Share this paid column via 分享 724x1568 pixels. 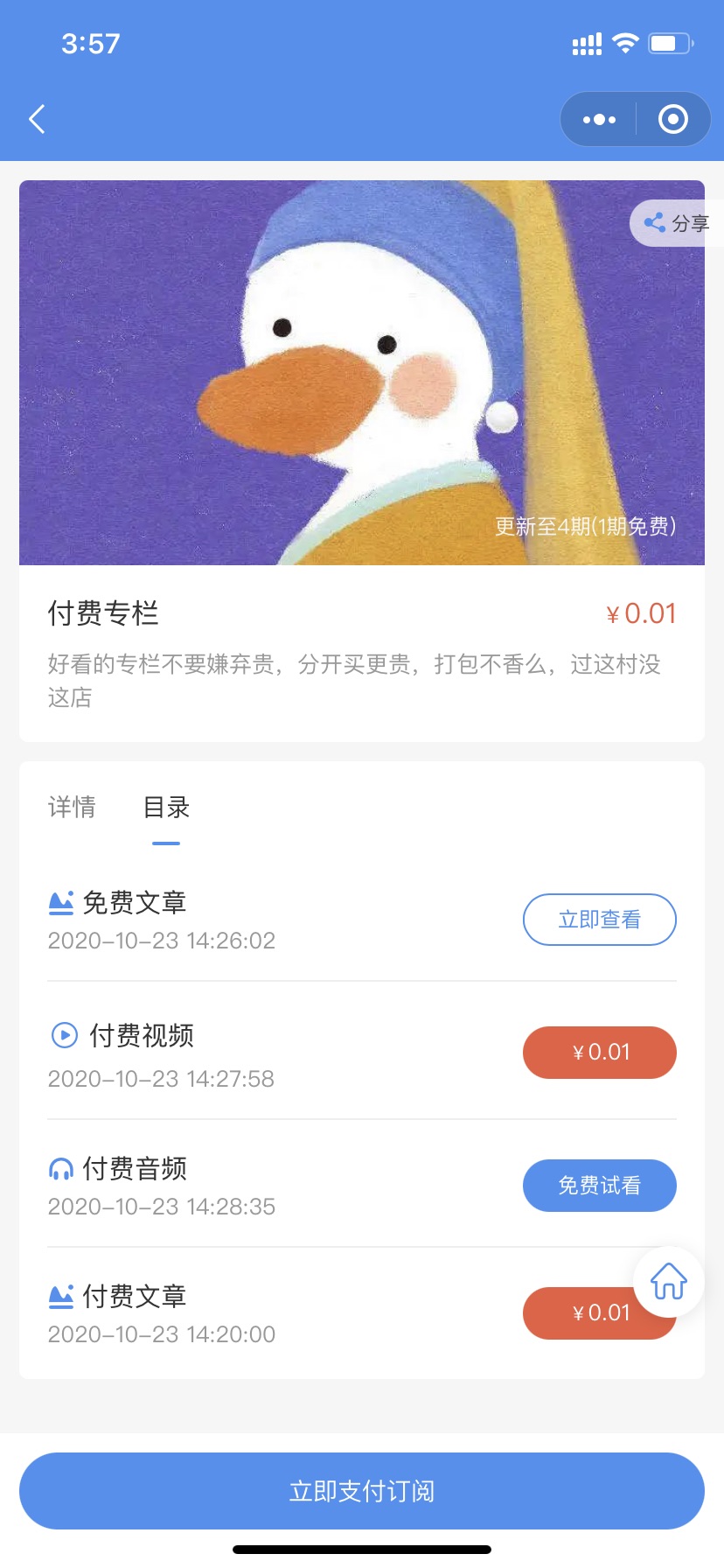[675, 223]
